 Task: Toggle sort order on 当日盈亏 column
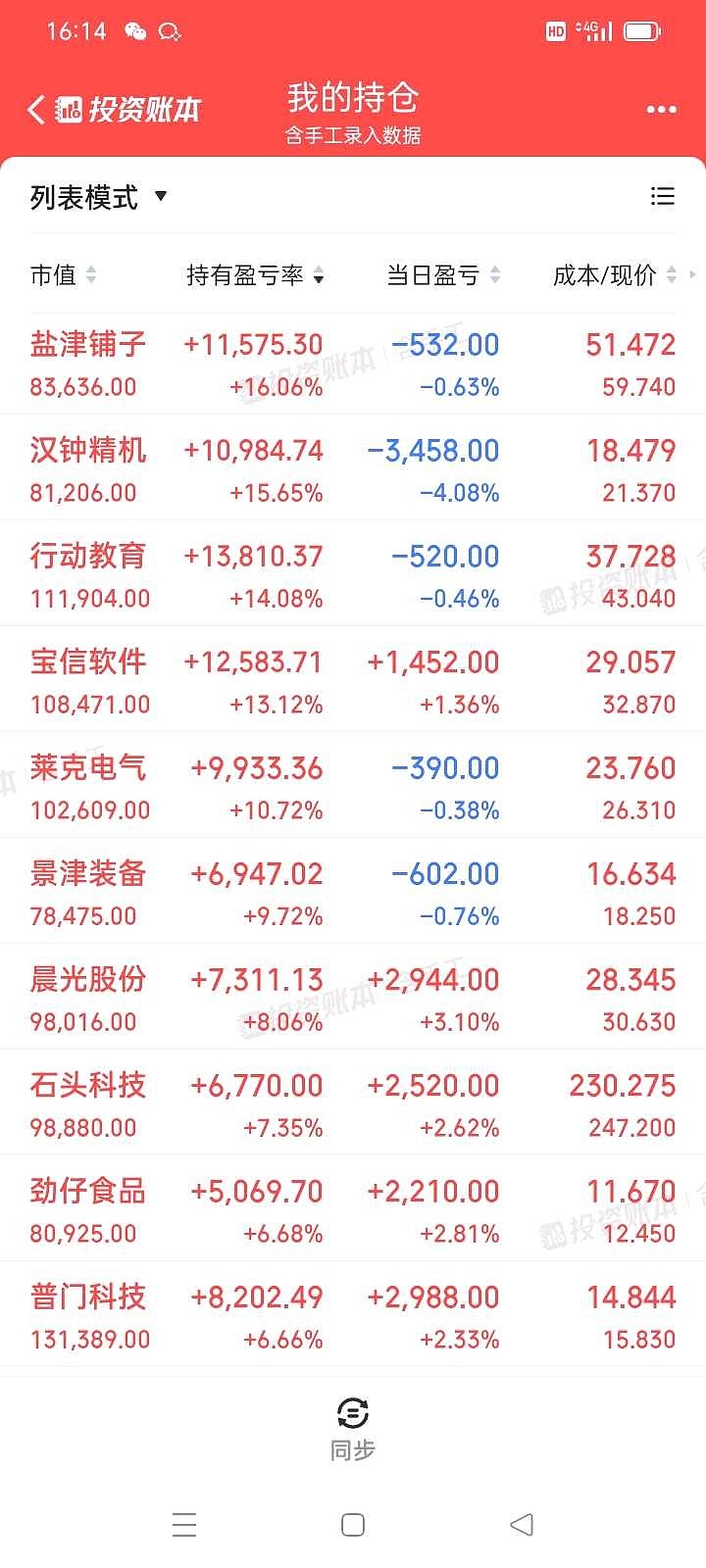click(441, 275)
